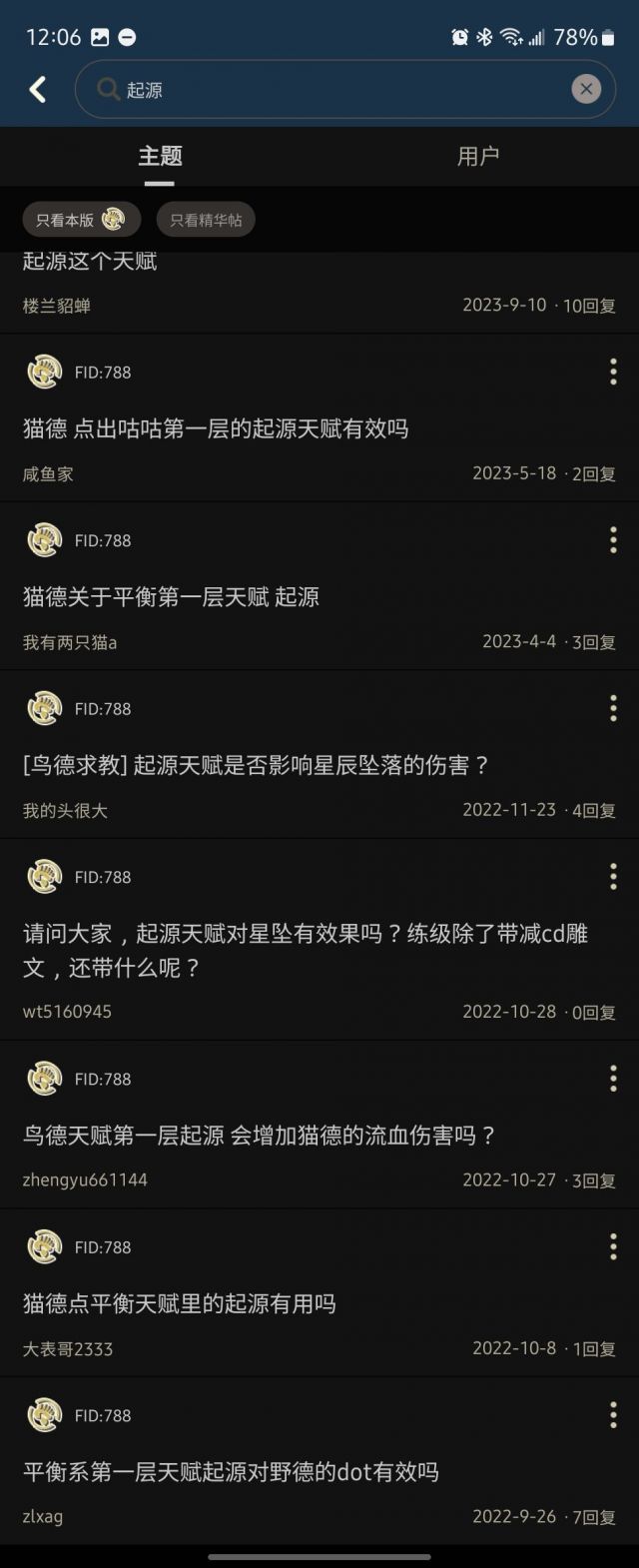Toggle the 只看本版 filter chip

pos(81,220)
